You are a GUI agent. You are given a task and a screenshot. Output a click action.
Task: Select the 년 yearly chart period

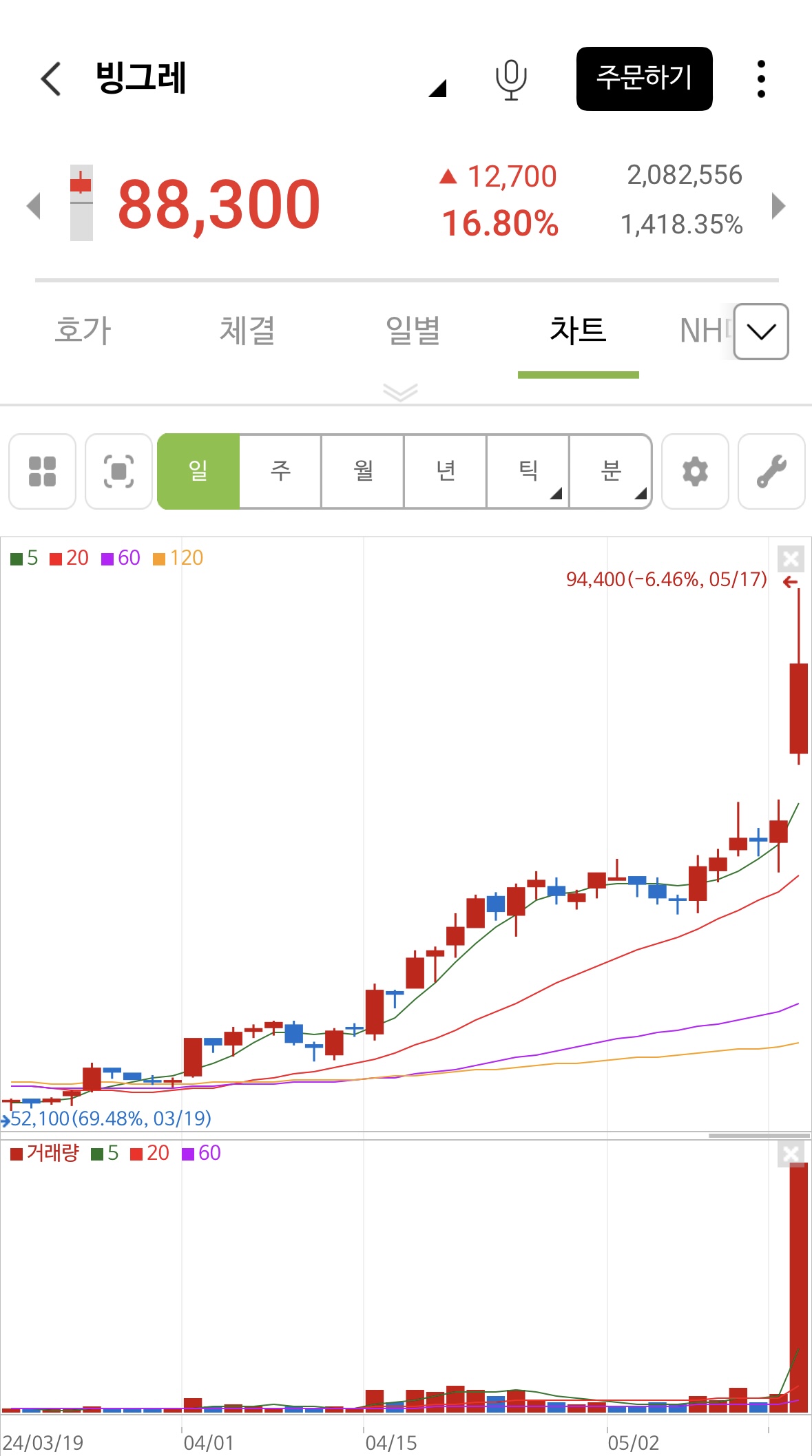[446, 471]
